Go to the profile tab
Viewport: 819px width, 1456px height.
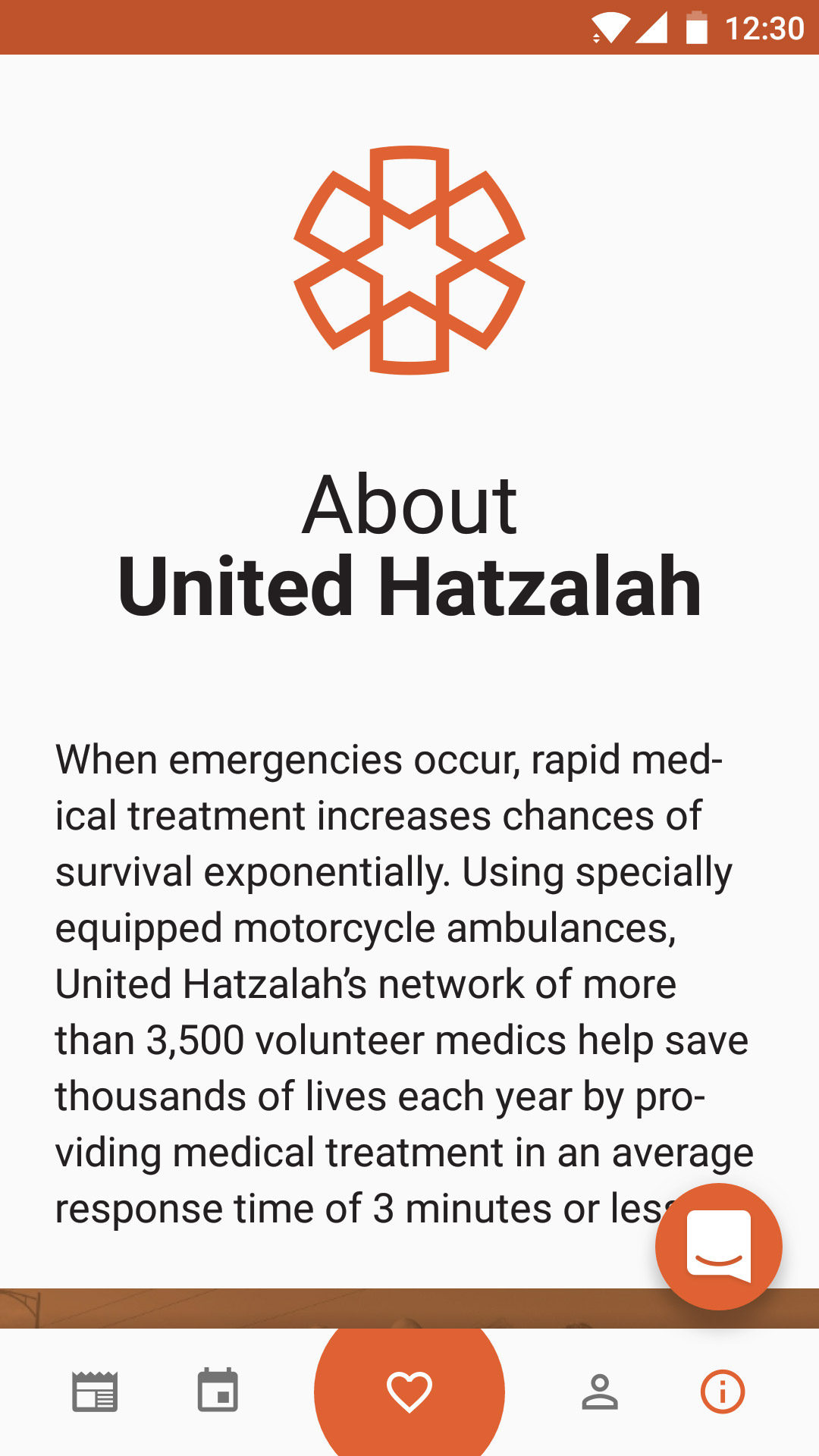(600, 1392)
